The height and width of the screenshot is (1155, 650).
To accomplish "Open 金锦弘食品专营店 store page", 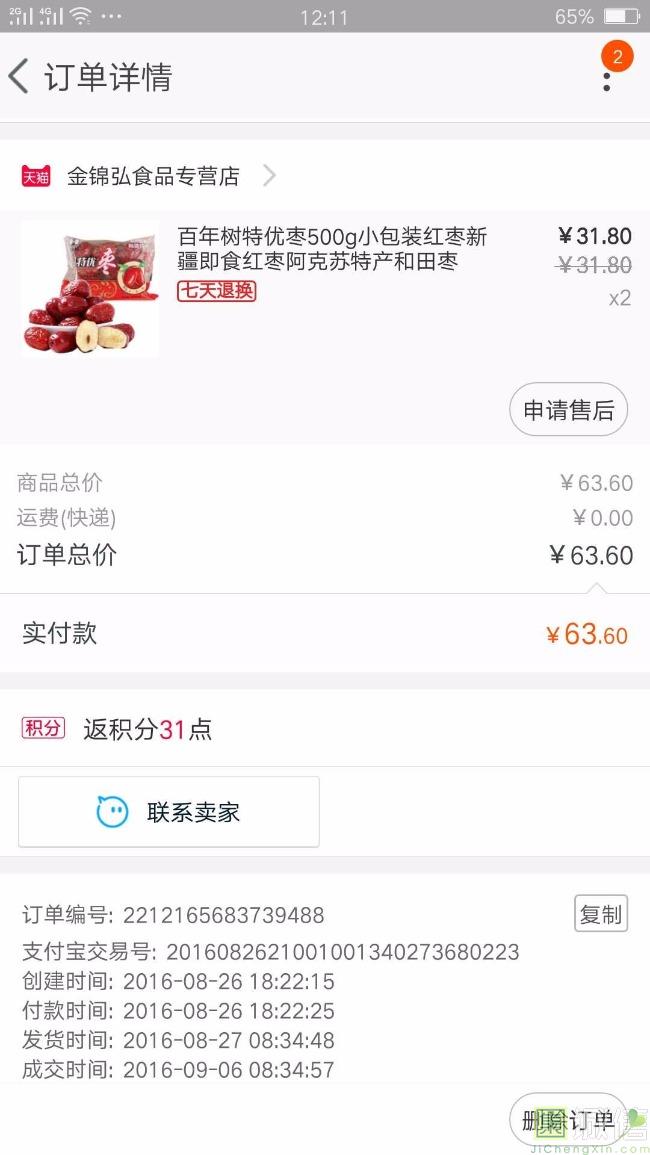I will click(x=153, y=177).
